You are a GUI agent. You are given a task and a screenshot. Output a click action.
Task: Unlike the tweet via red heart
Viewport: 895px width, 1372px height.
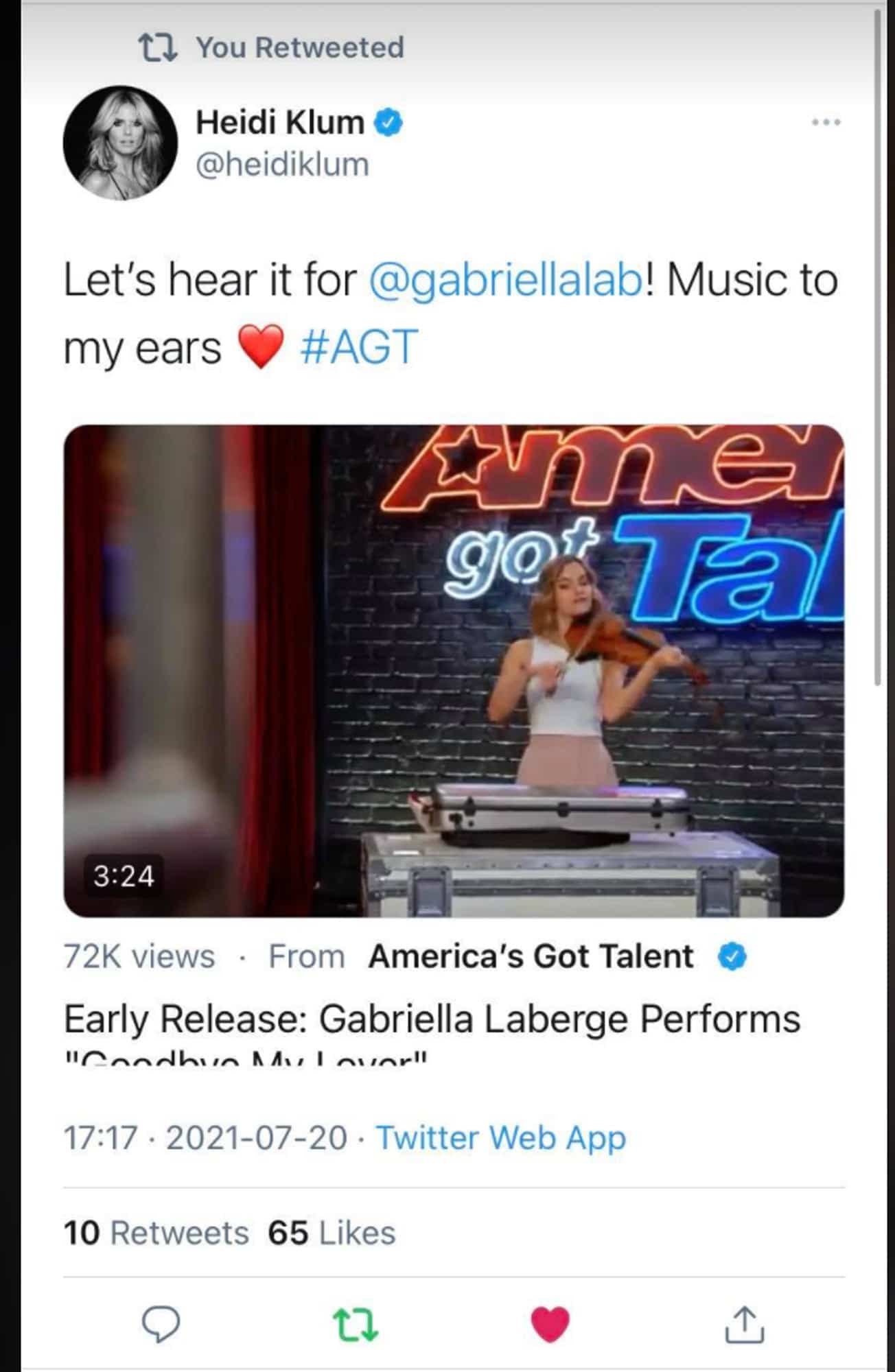coord(550,1324)
